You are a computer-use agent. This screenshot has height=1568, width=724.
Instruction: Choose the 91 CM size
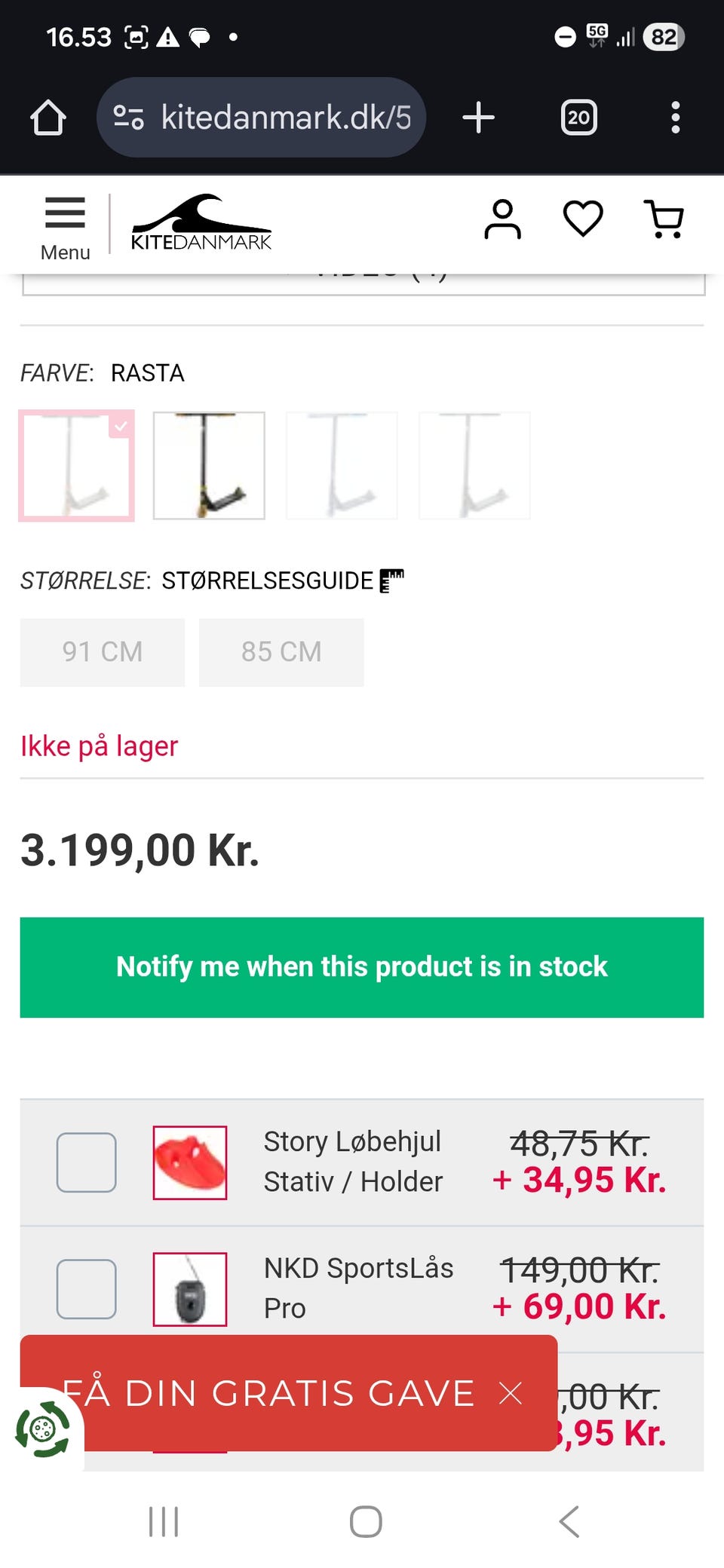[x=103, y=652]
